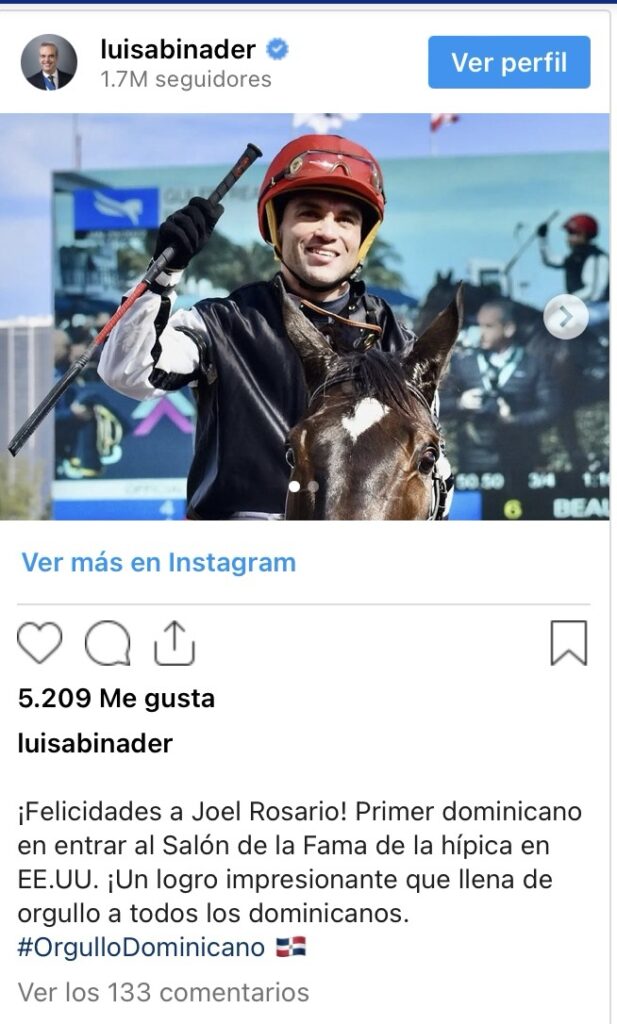Open the luisabinader username in the header
This screenshot has width=617, height=1024.
tap(178, 48)
